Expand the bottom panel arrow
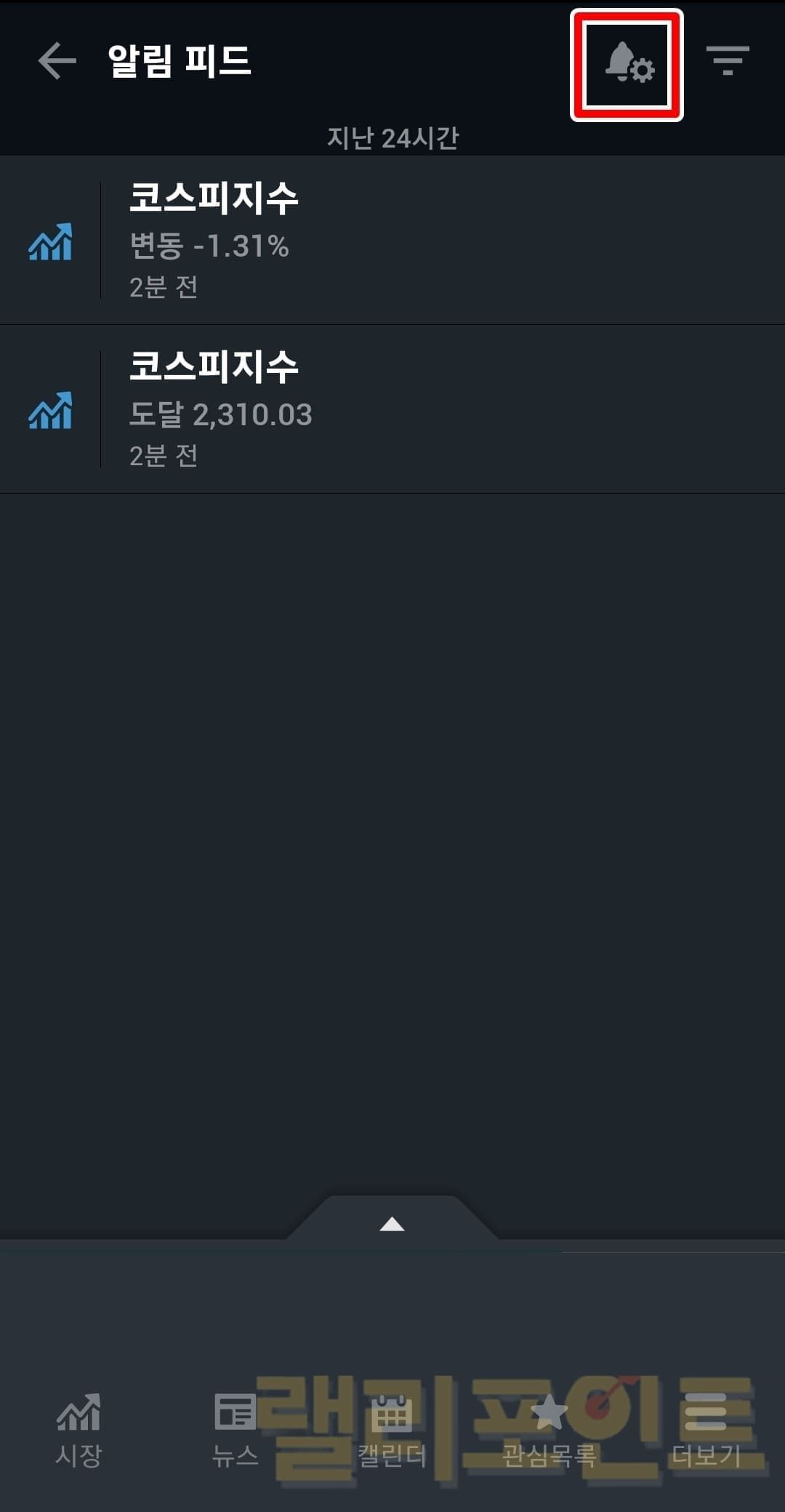 392,1224
